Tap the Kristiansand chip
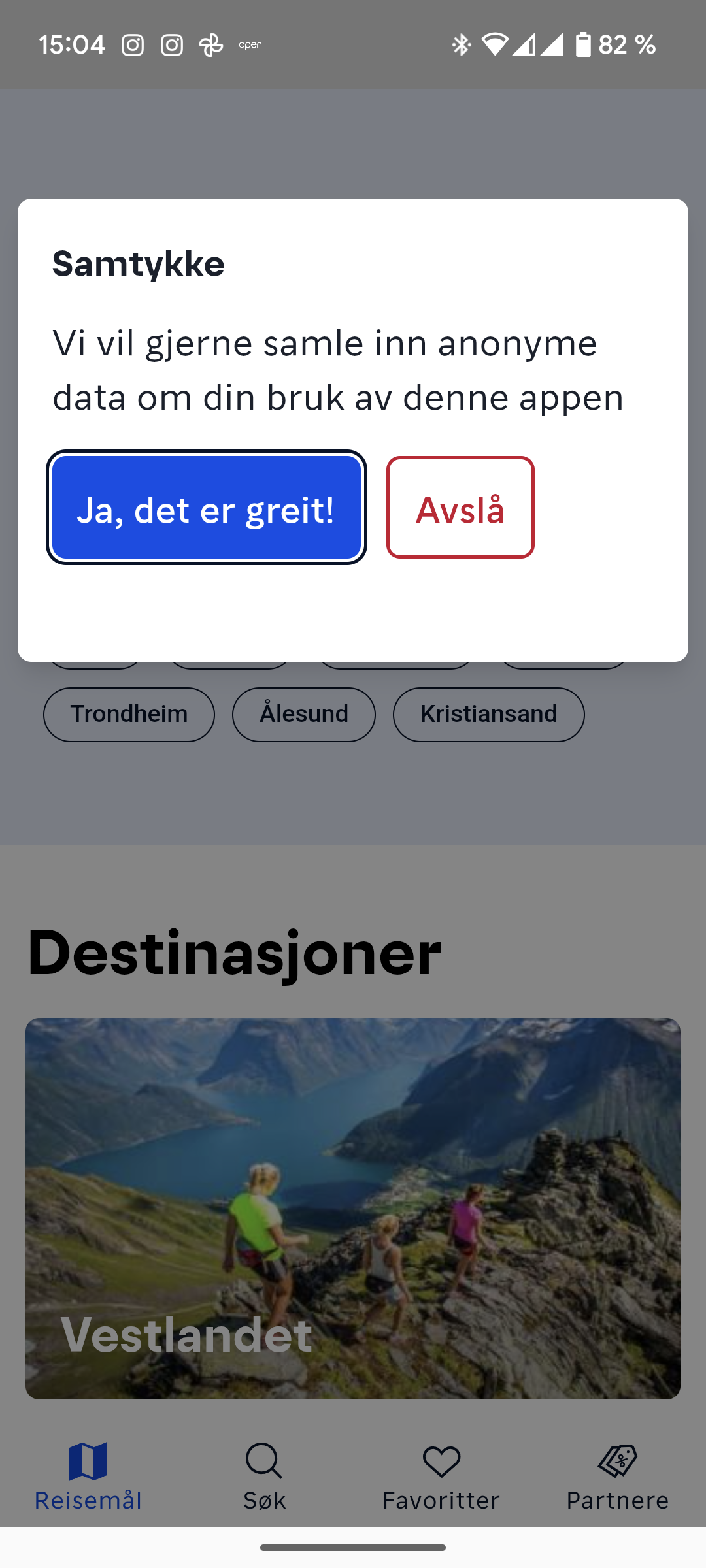Viewport: 706px width, 1568px height. click(x=488, y=714)
